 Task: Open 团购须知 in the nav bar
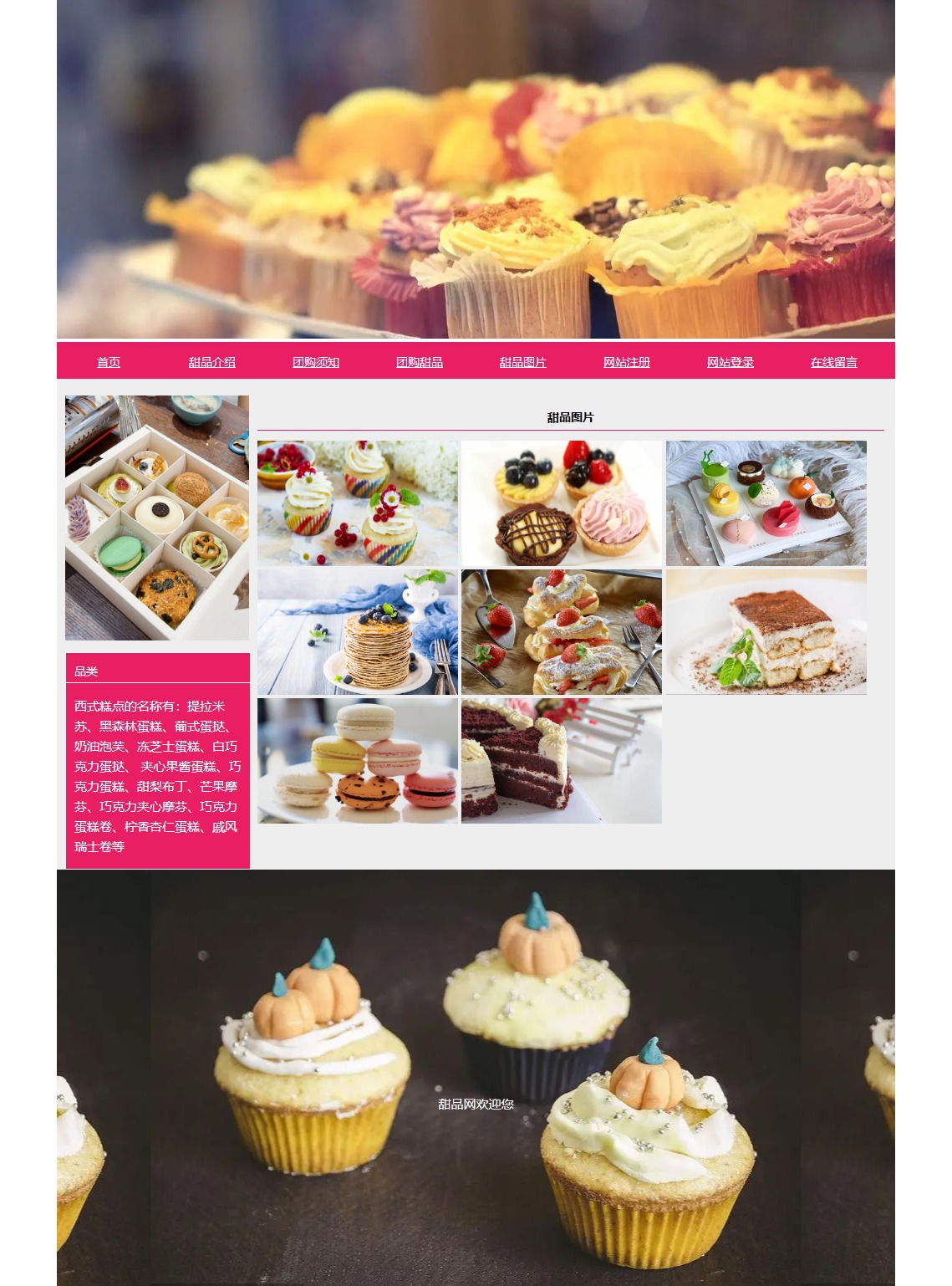(x=316, y=362)
